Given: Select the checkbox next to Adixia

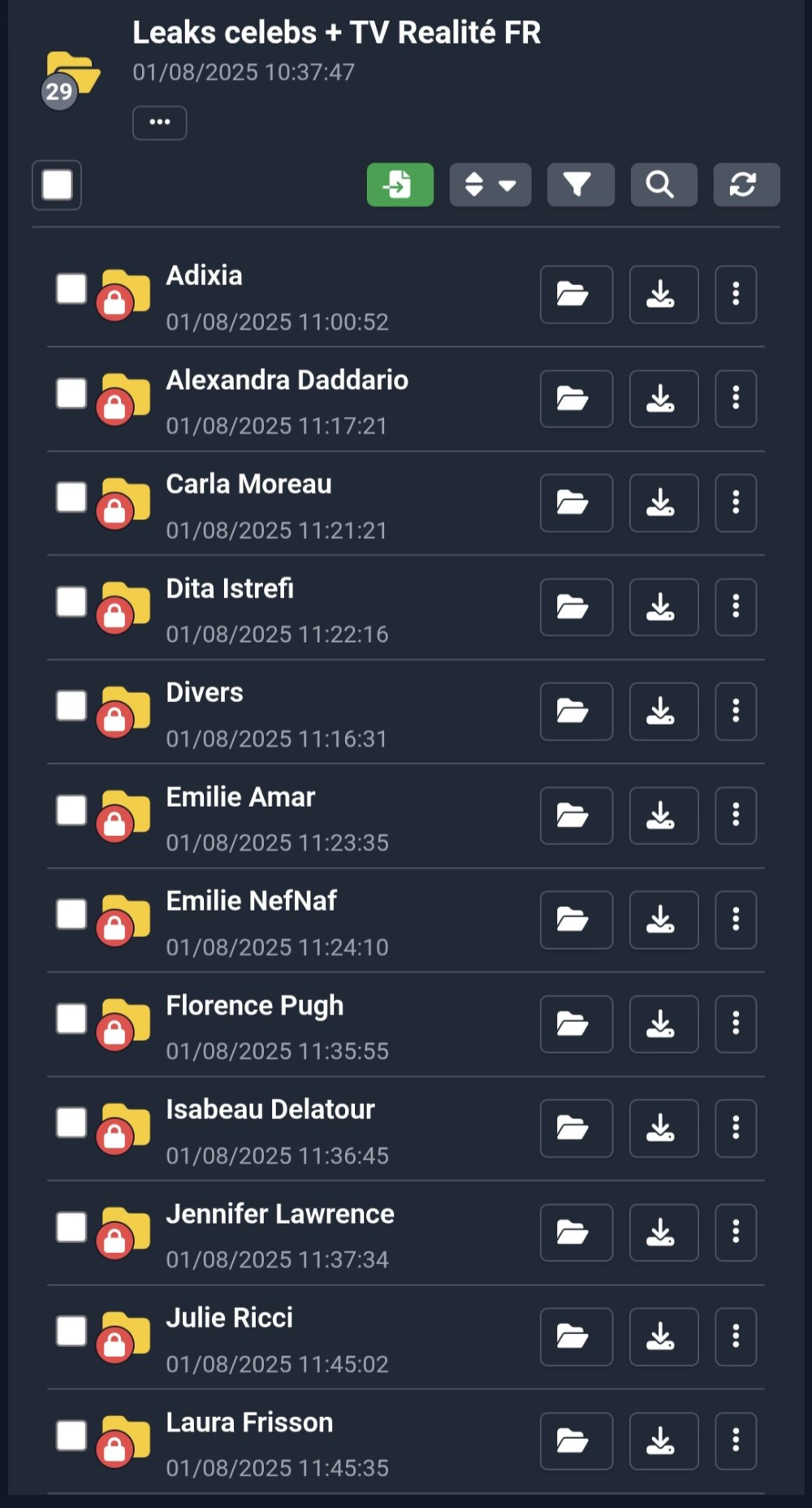Looking at the screenshot, I should (x=71, y=288).
